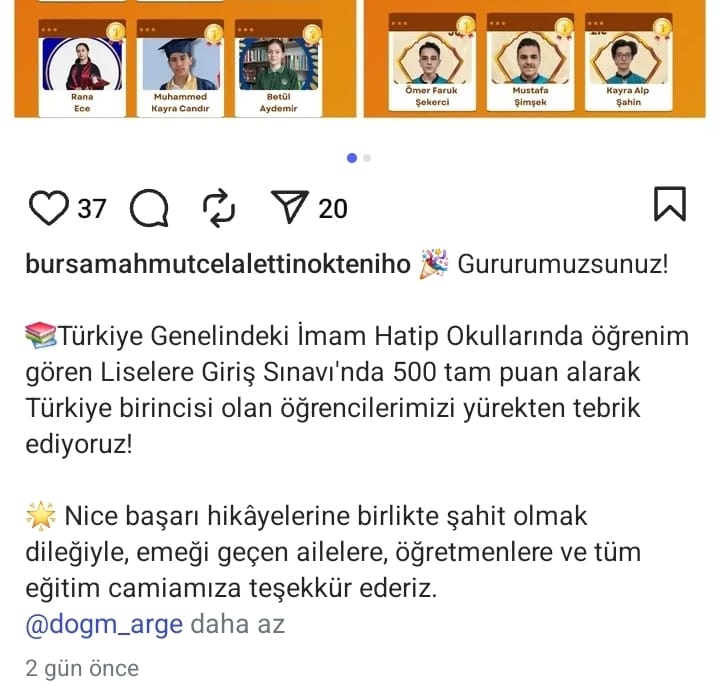Open comments on this post

149,209
